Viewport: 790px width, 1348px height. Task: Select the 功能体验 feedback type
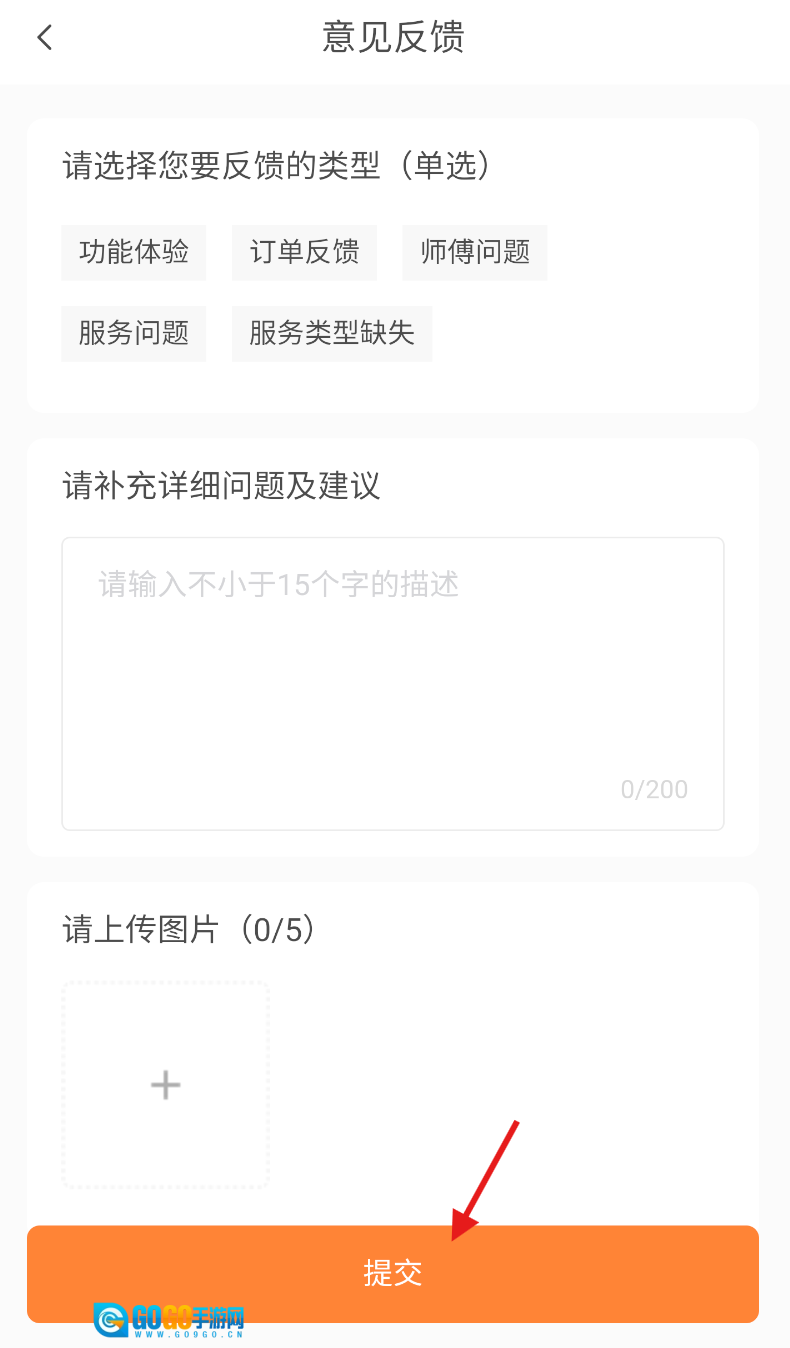tap(134, 252)
